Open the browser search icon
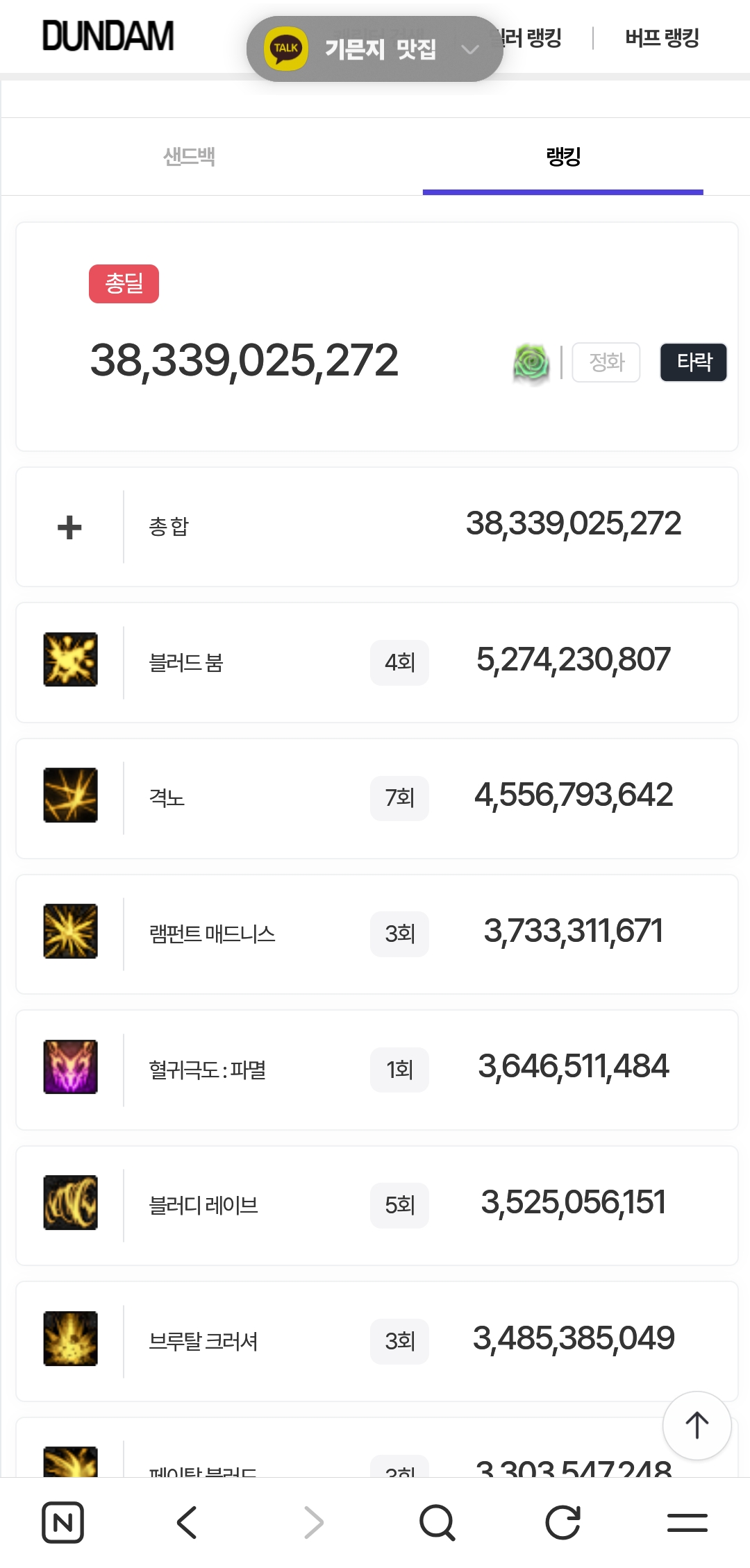This screenshot has width=750, height=1568. point(437,1523)
